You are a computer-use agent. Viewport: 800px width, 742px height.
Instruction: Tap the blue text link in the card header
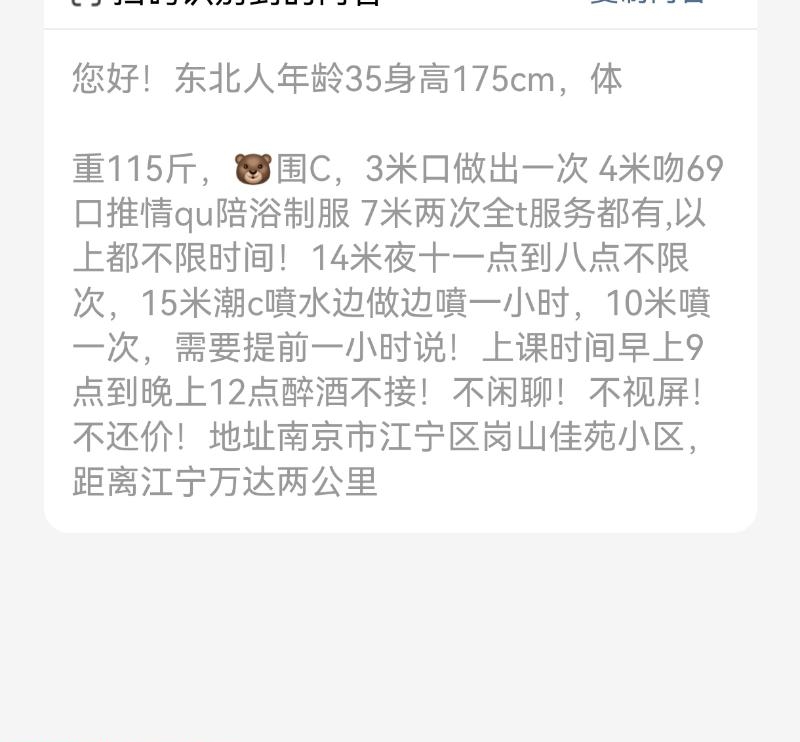[x=648, y=4]
